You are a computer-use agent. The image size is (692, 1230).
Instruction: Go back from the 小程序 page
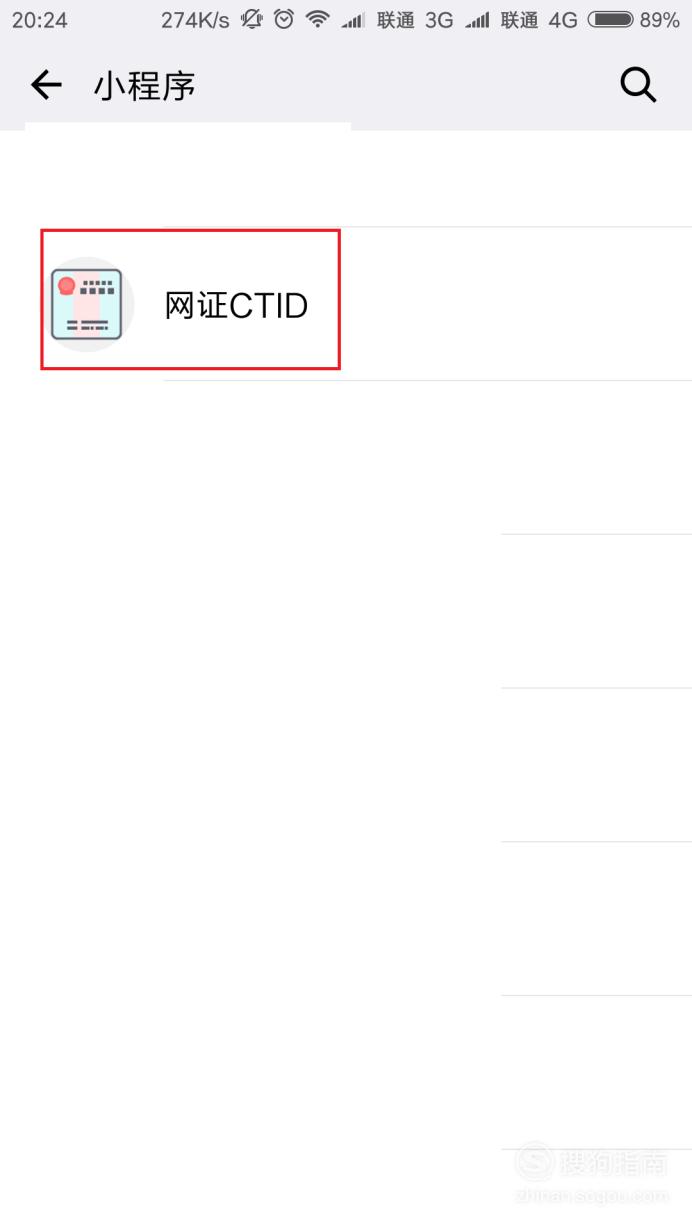coord(46,86)
